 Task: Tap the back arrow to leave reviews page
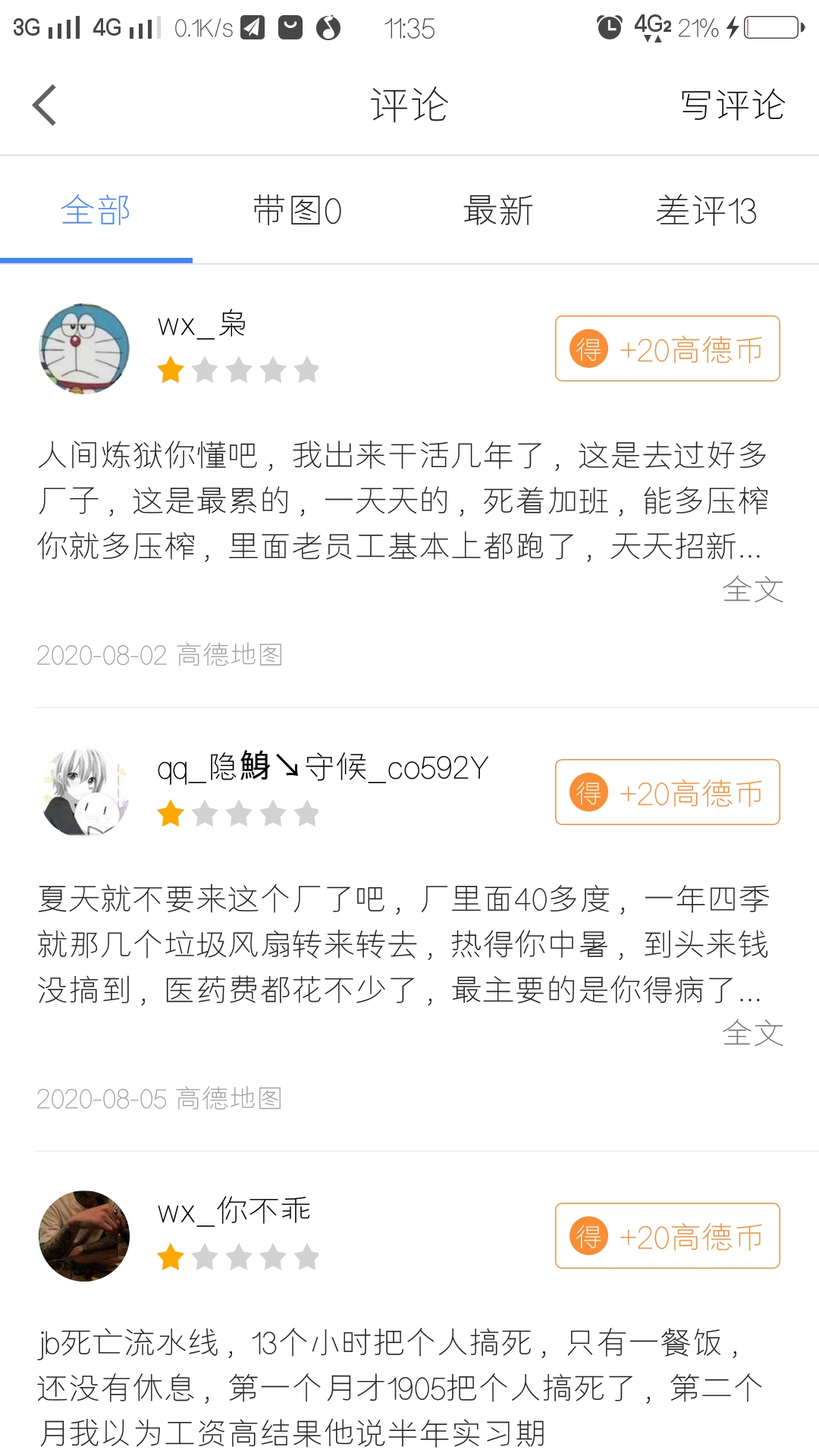[44, 104]
